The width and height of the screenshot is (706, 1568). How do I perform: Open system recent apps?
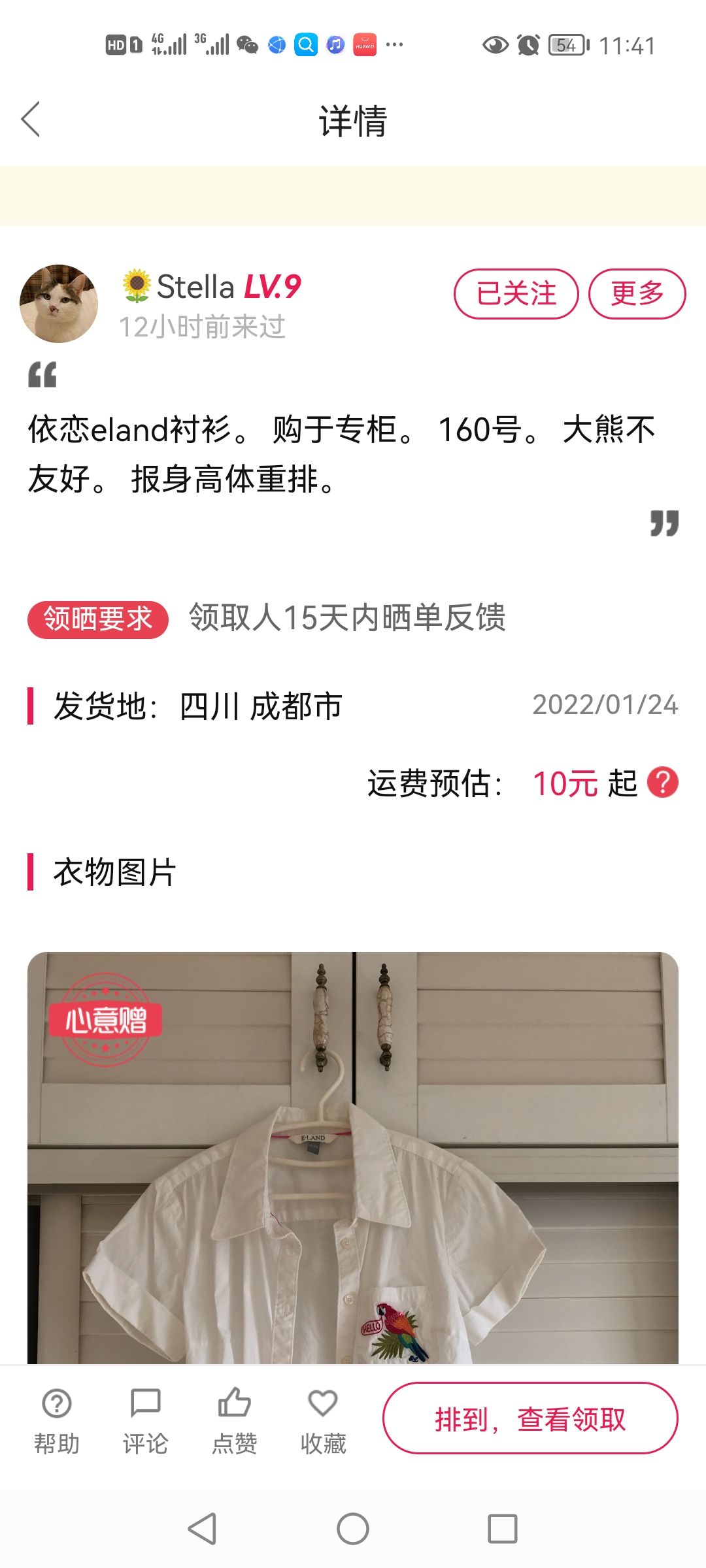pos(503,1529)
